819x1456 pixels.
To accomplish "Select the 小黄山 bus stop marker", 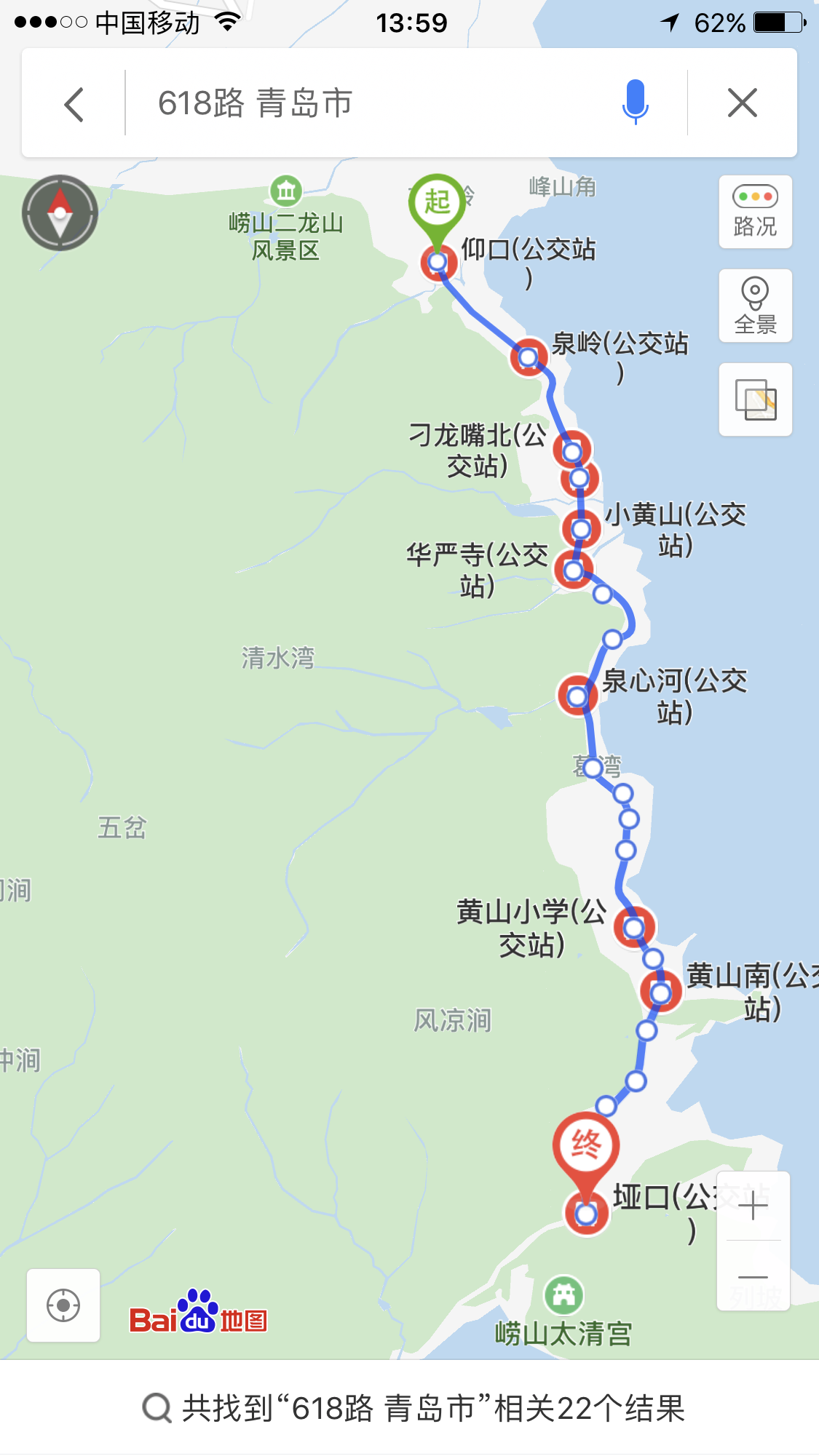I will (581, 528).
